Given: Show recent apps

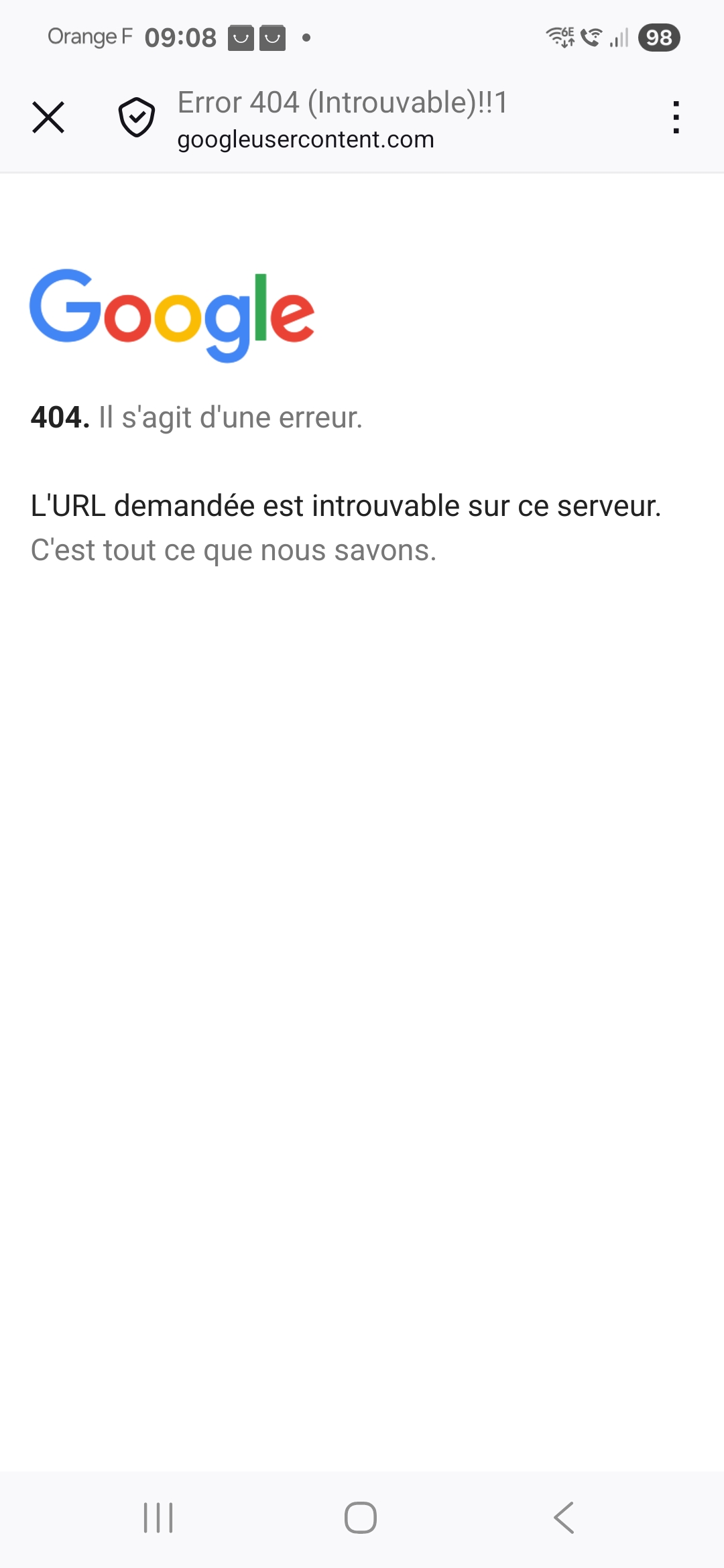Looking at the screenshot, I should (158, 1518).
